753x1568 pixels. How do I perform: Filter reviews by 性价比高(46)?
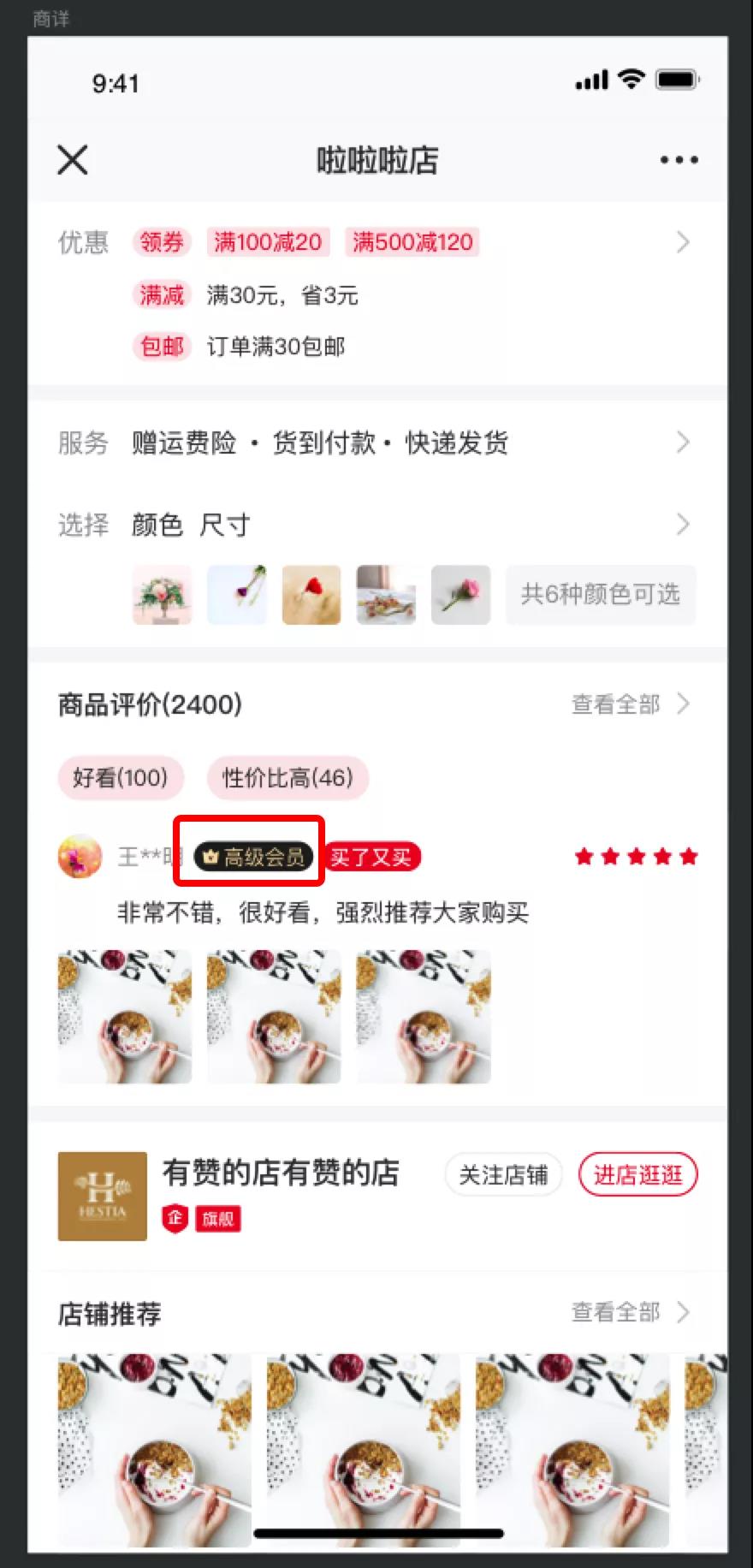[x=288, y=777]
